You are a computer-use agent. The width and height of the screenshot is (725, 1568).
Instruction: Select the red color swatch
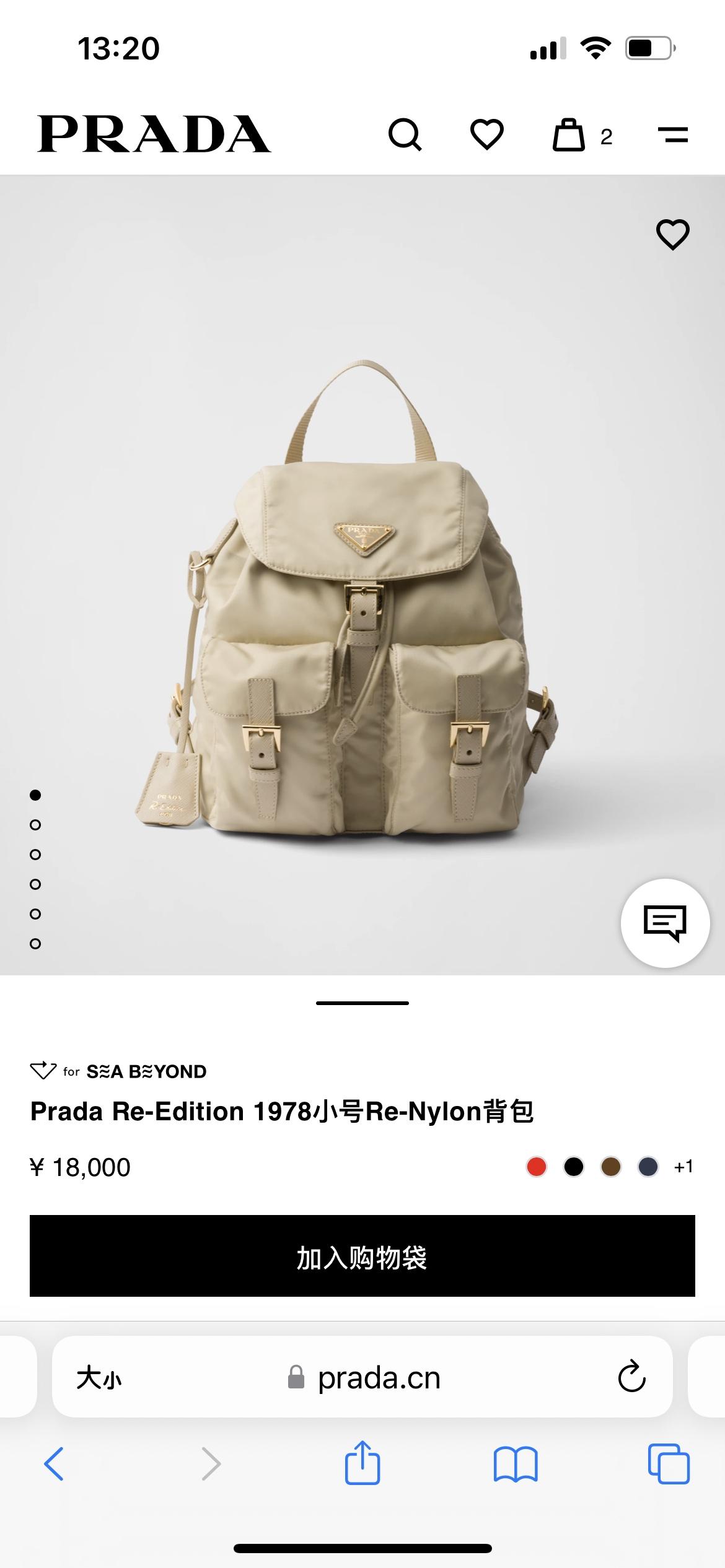(x=537, y=1167)
